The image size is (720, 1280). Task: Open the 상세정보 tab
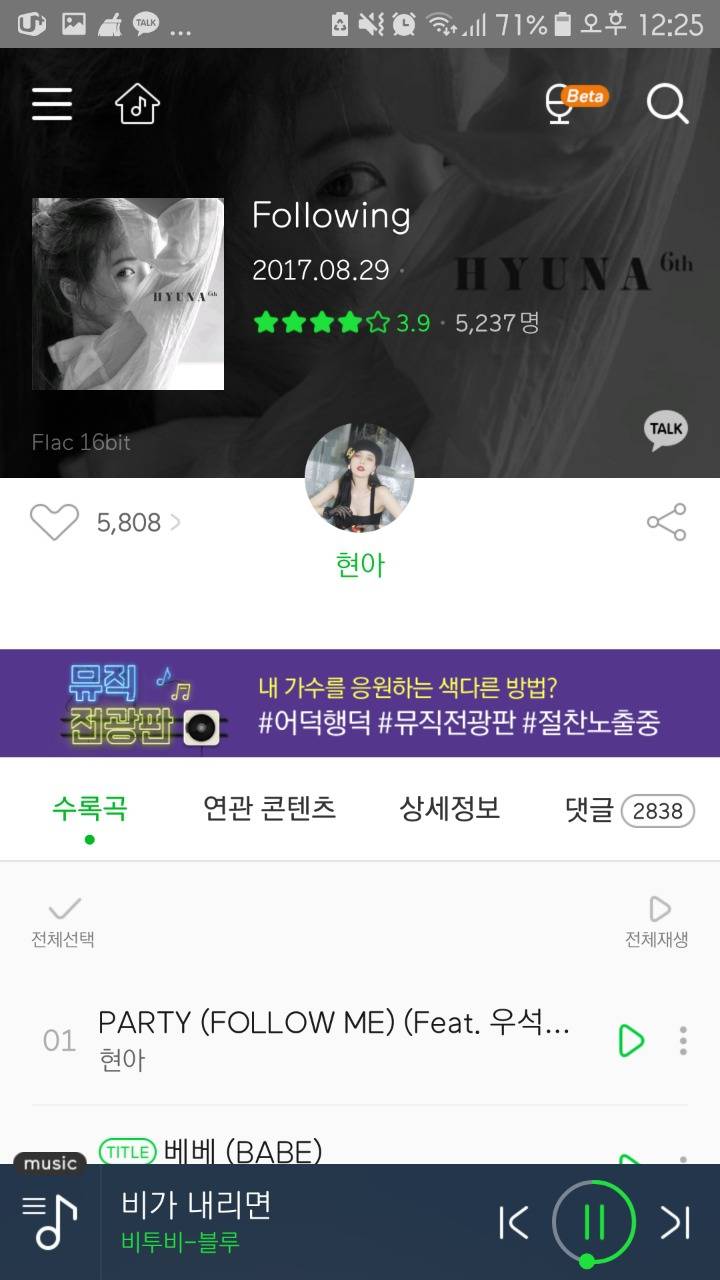(447, 810)
